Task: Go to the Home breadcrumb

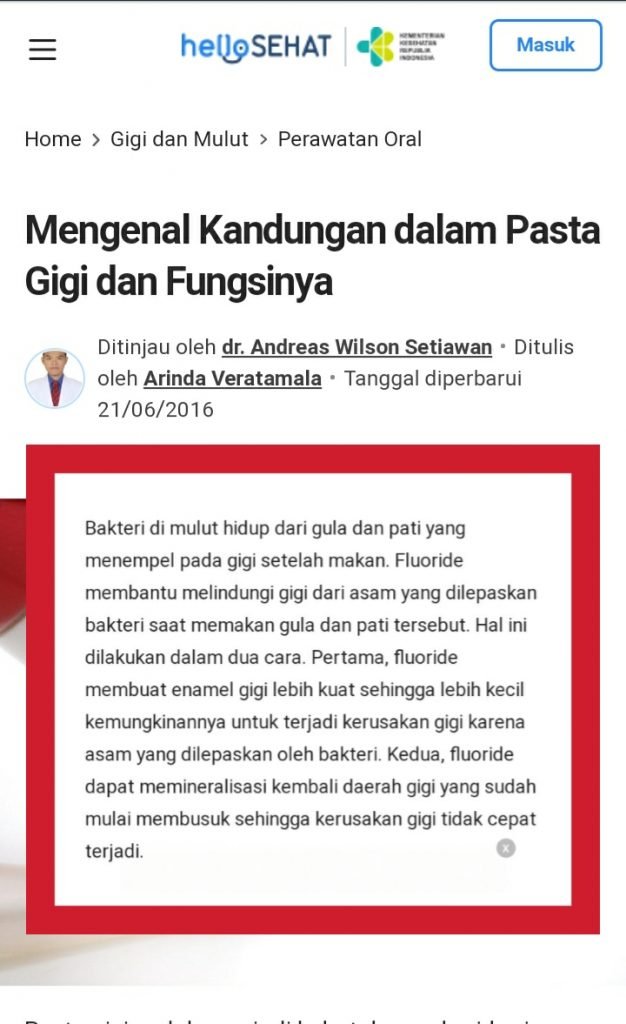Action: [x=53, y=139]
